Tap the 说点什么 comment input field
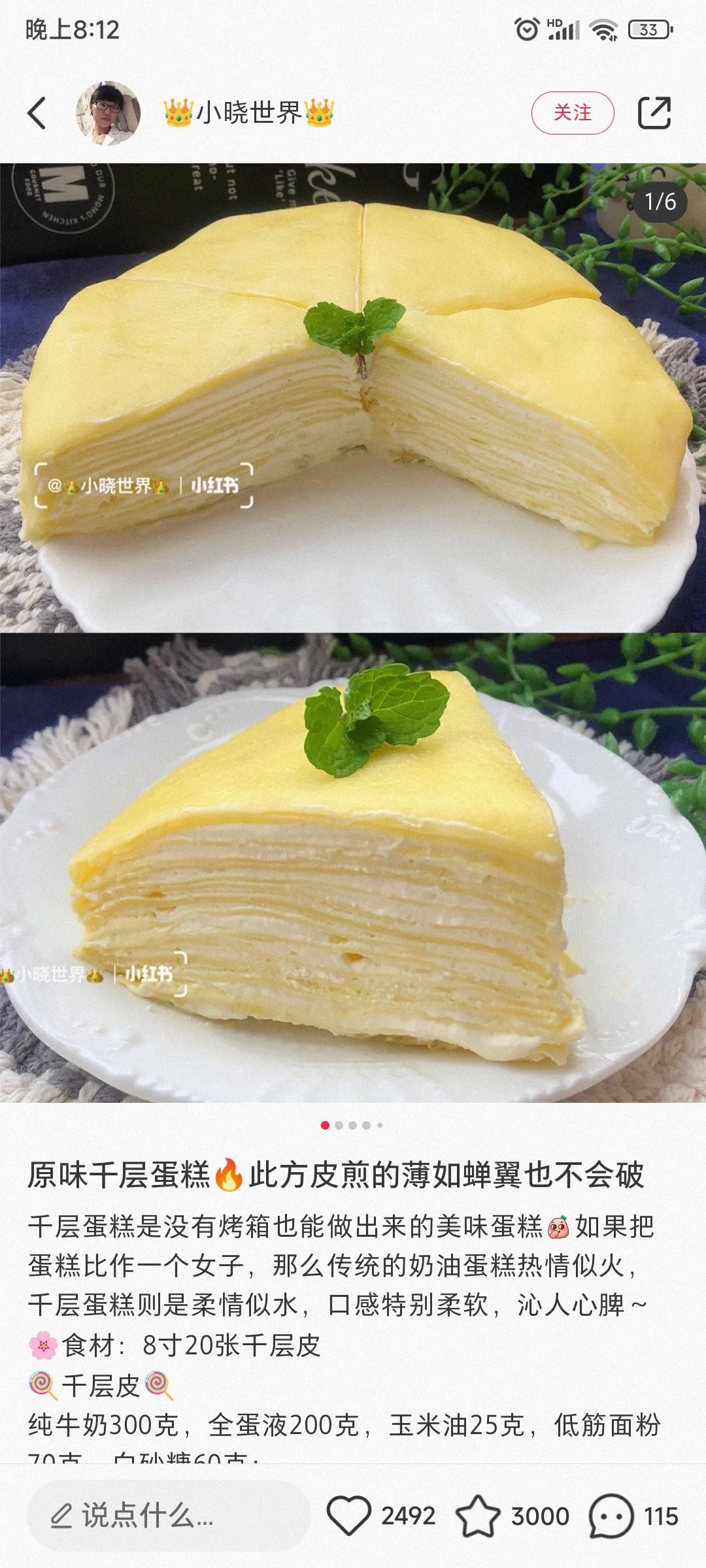 pyautogui.click(x=168, y=1516)
